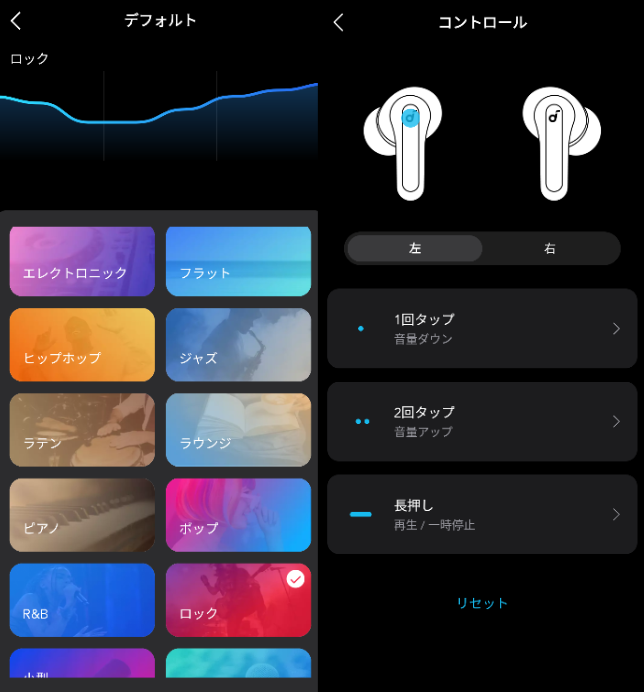Image resolution: width=644 pixels, height=692 pixels.
Task: Switch to the 右 earbud tab
Action: point(550,249)
